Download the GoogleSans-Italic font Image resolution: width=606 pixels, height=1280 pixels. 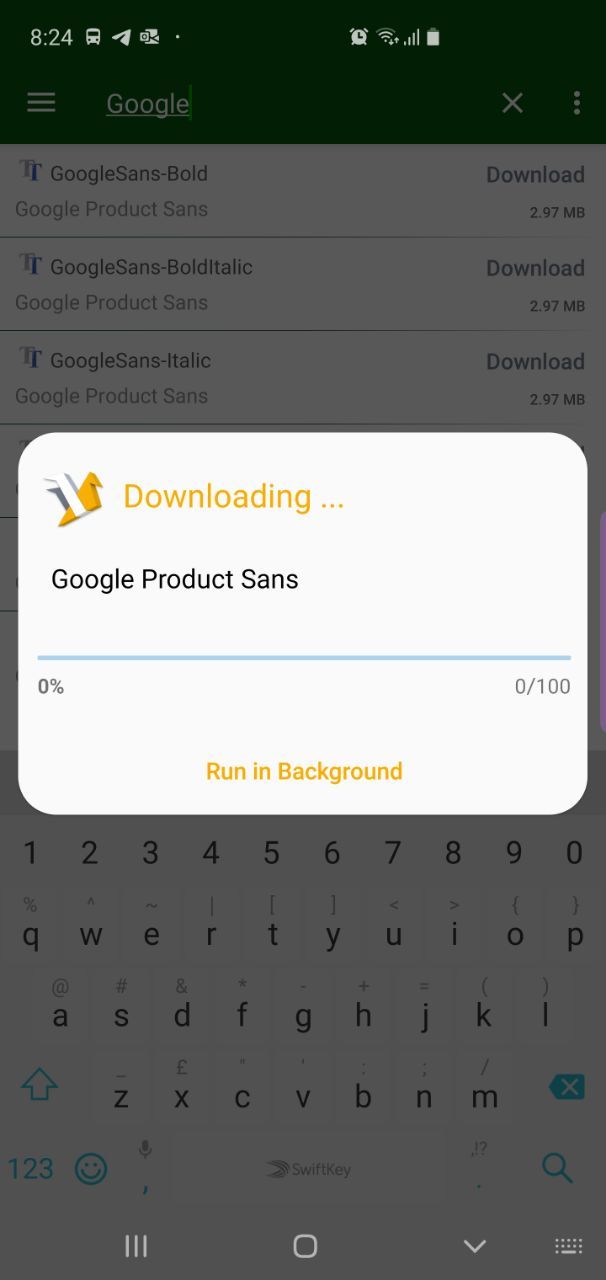click(x=535, y=362)
